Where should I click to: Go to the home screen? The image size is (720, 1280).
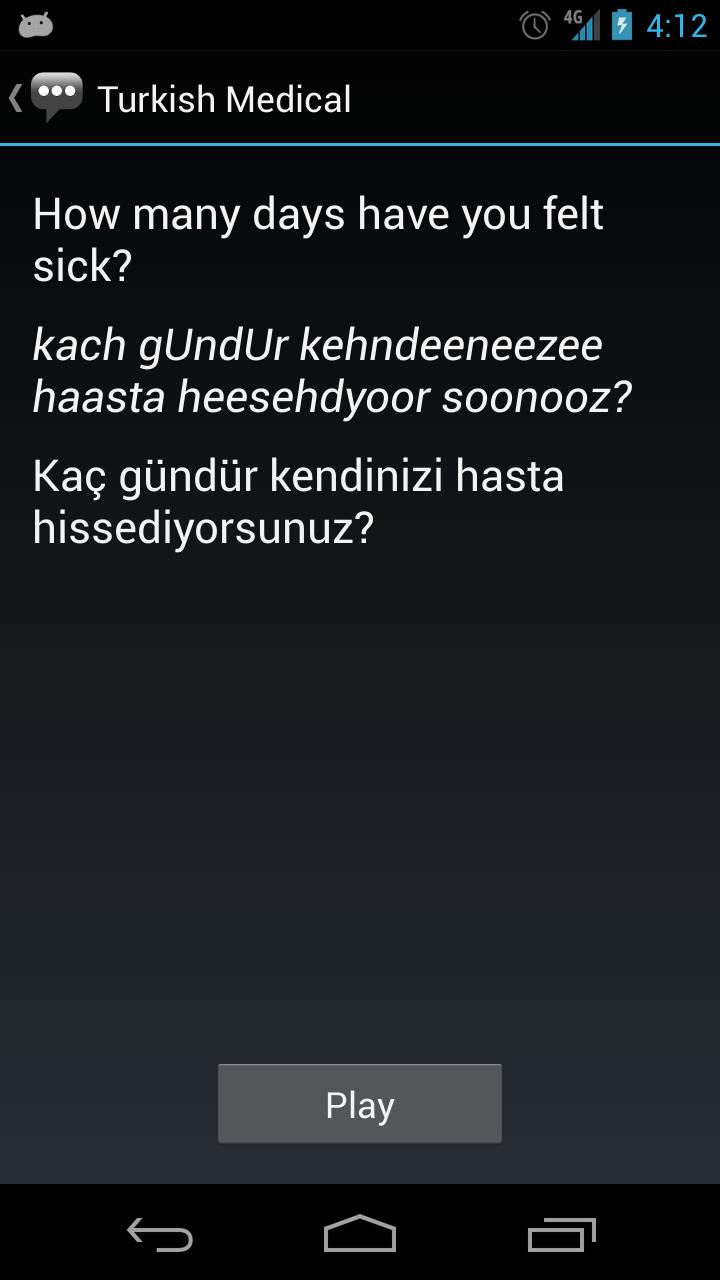point(360,1234)
